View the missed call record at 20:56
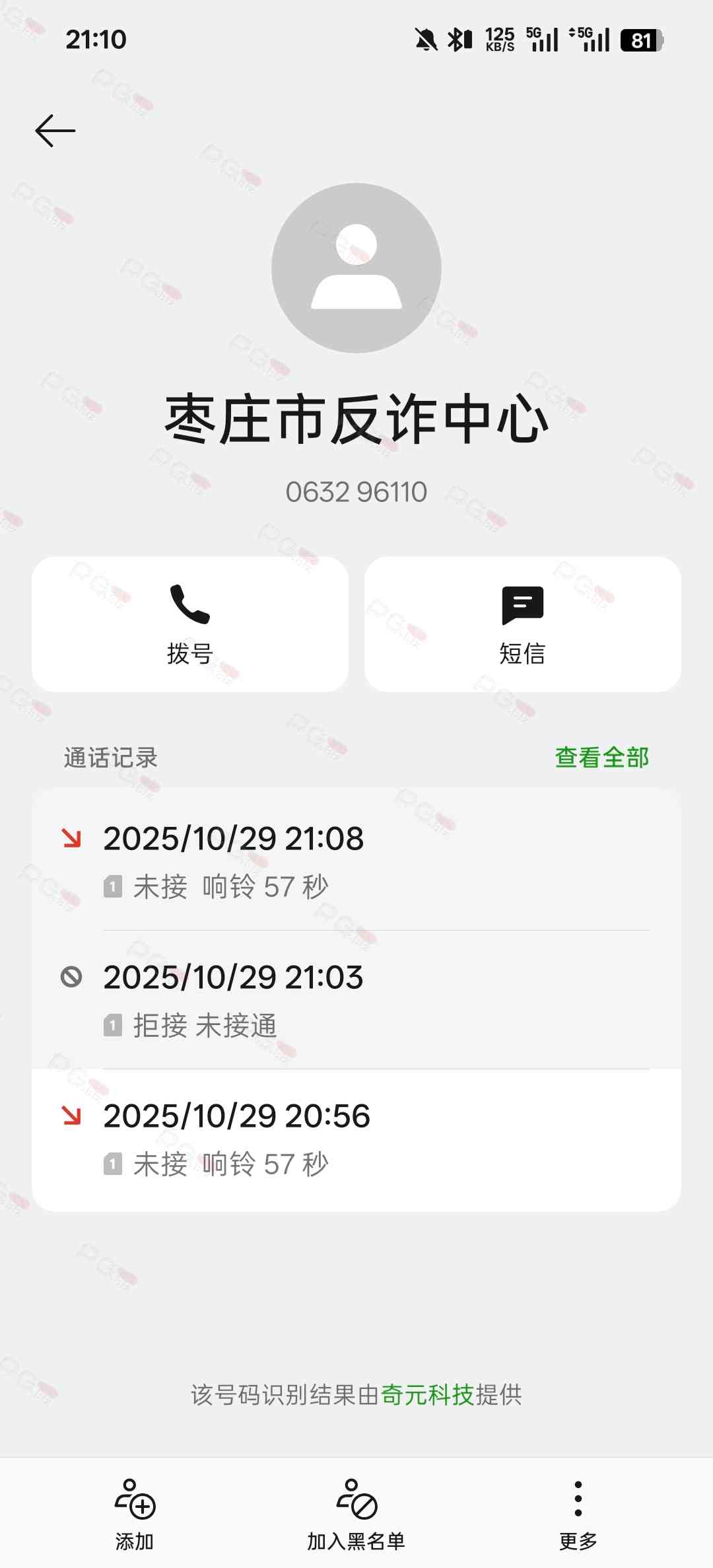This screenshot has width=713, height=1568. [356, 1139]
